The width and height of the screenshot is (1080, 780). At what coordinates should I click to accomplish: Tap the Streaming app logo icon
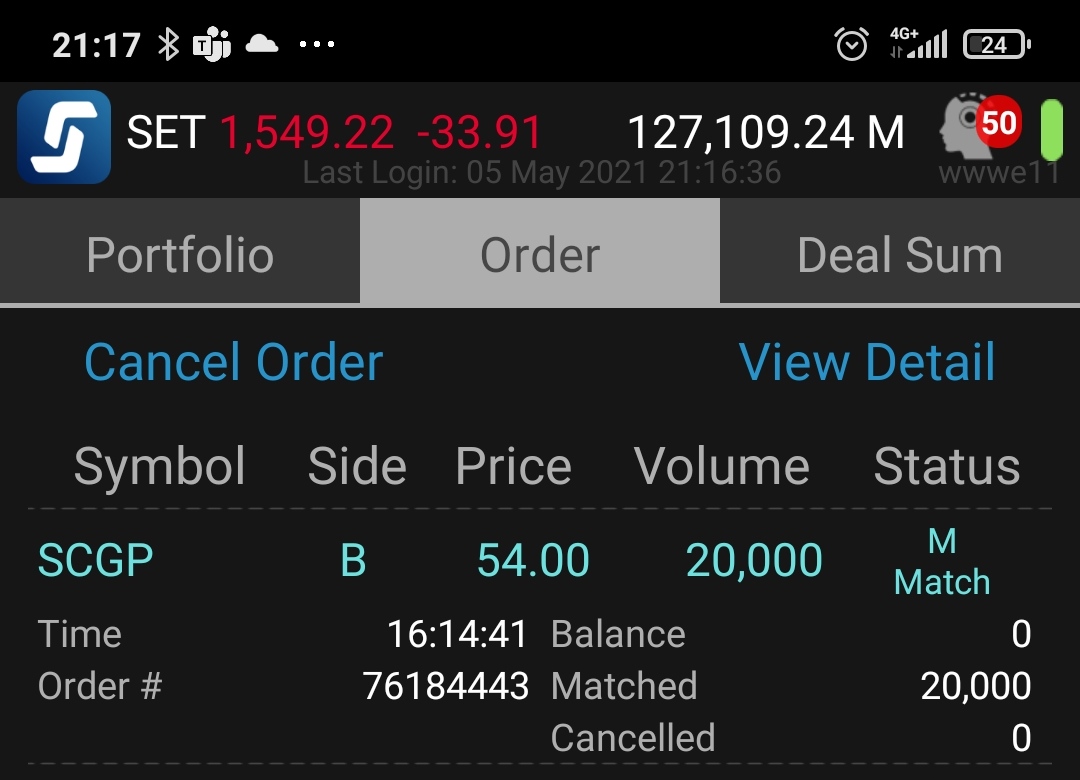point(64,137)
